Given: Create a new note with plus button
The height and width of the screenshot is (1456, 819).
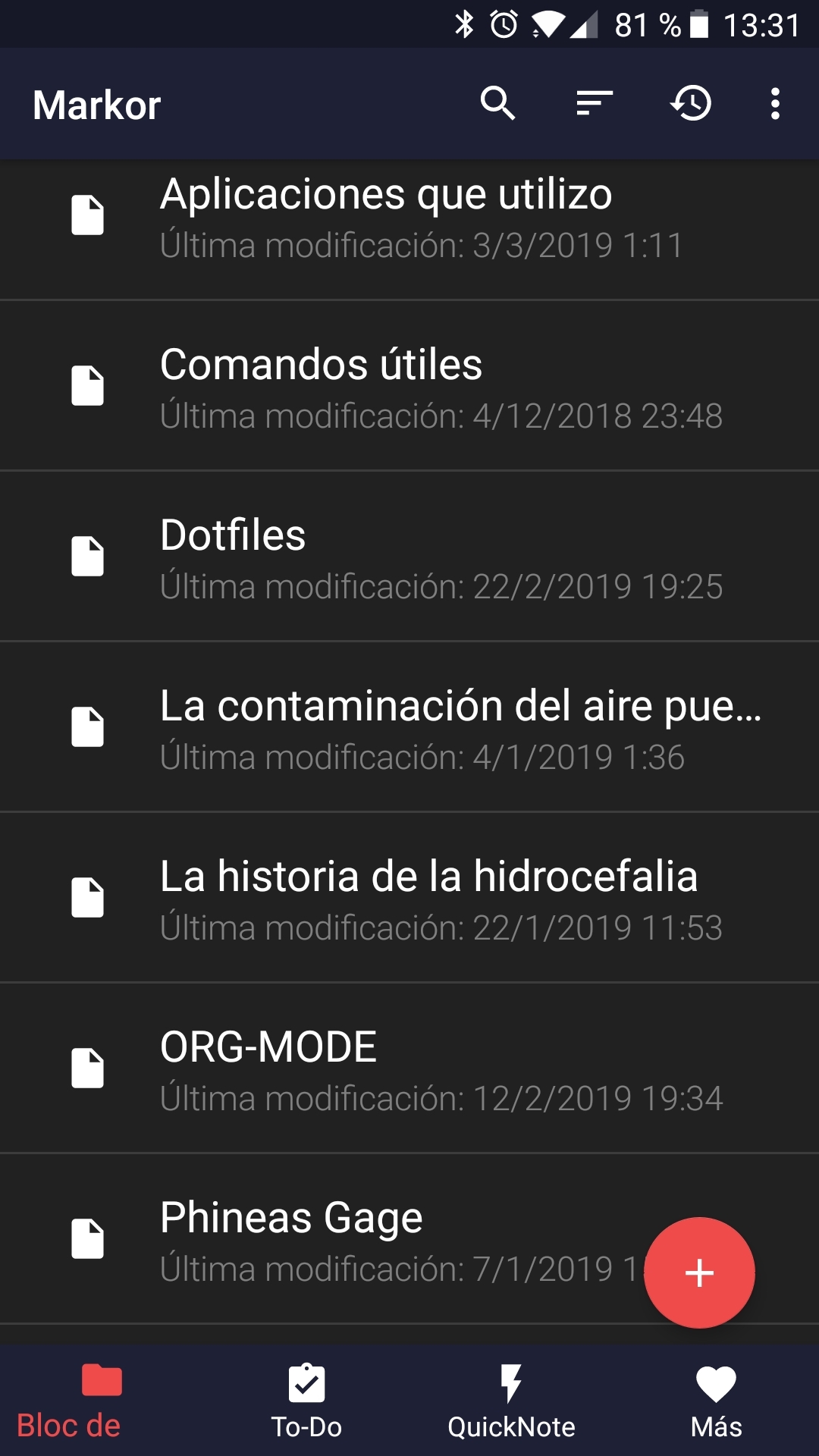Looking at the screenshot, I should coord(699,1272).
